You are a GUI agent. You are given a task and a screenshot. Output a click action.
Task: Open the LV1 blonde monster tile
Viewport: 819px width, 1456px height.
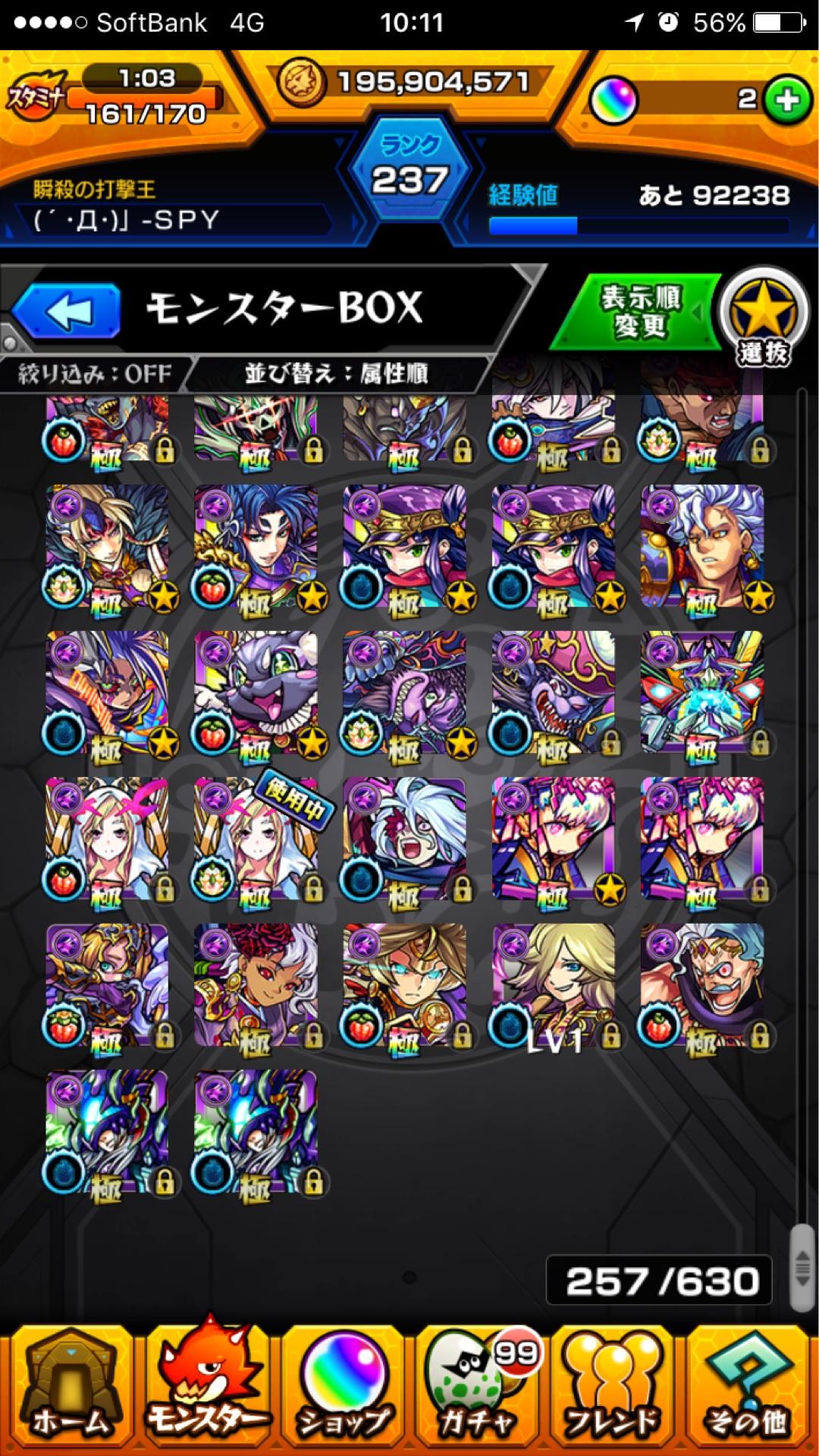tap(554, 986)
